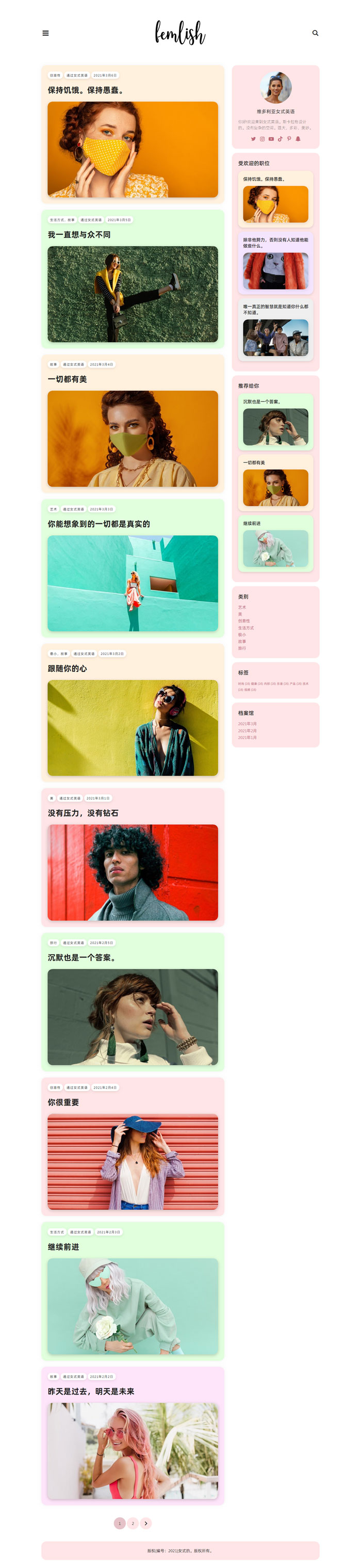361x1568 pixels.
Task: View the post 没有压力，没有钻石
Action: [x=83, y=812]
